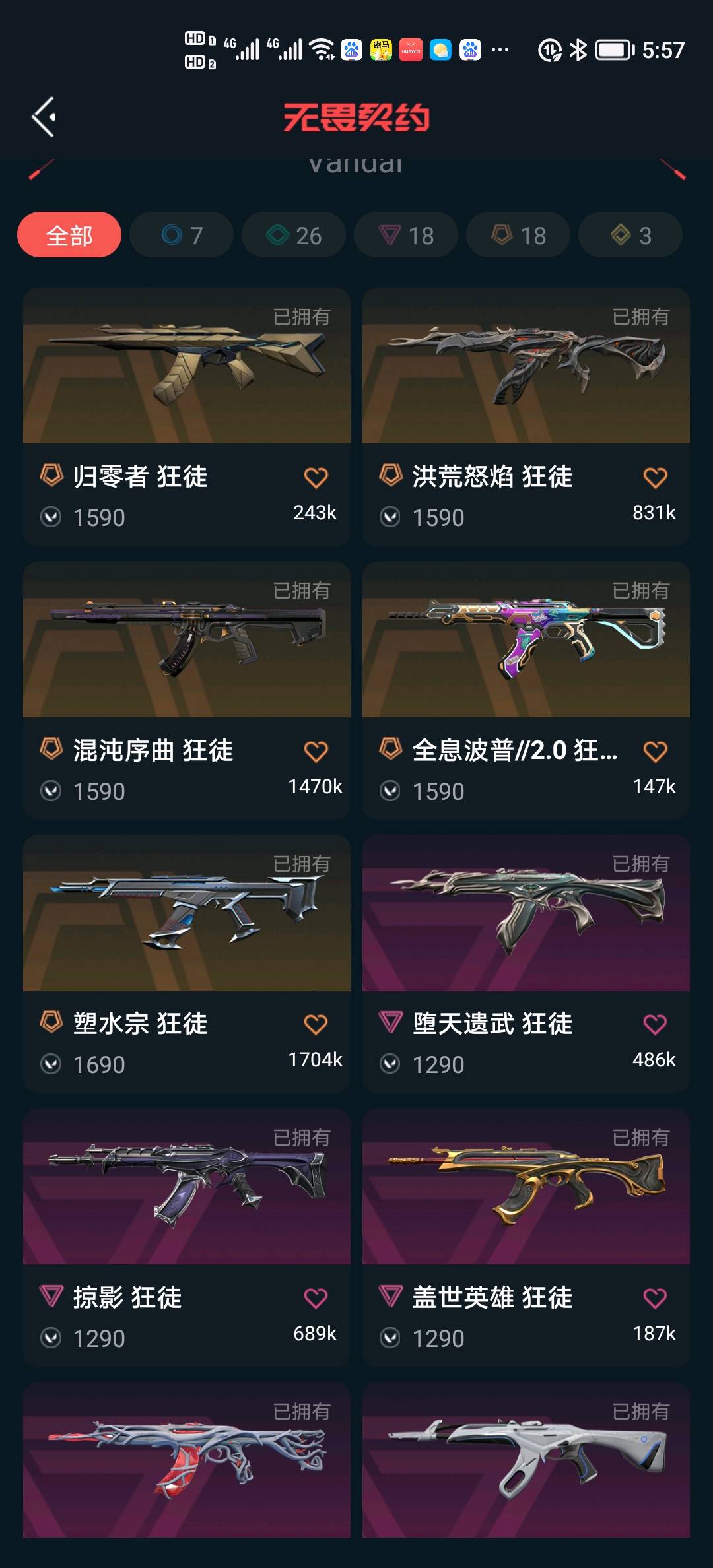Filter skins by the pink tier 18
The height and width of the screenshot is (1568, 713).
pyautogui.click(x=406, y=235)
